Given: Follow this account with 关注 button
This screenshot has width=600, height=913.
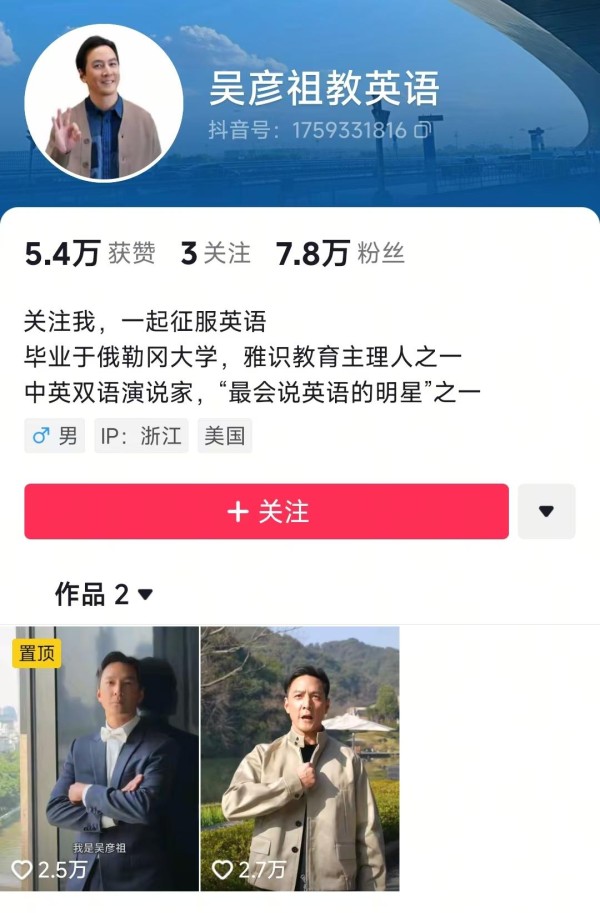Looking at the screenshot, I should pos(266,512).
